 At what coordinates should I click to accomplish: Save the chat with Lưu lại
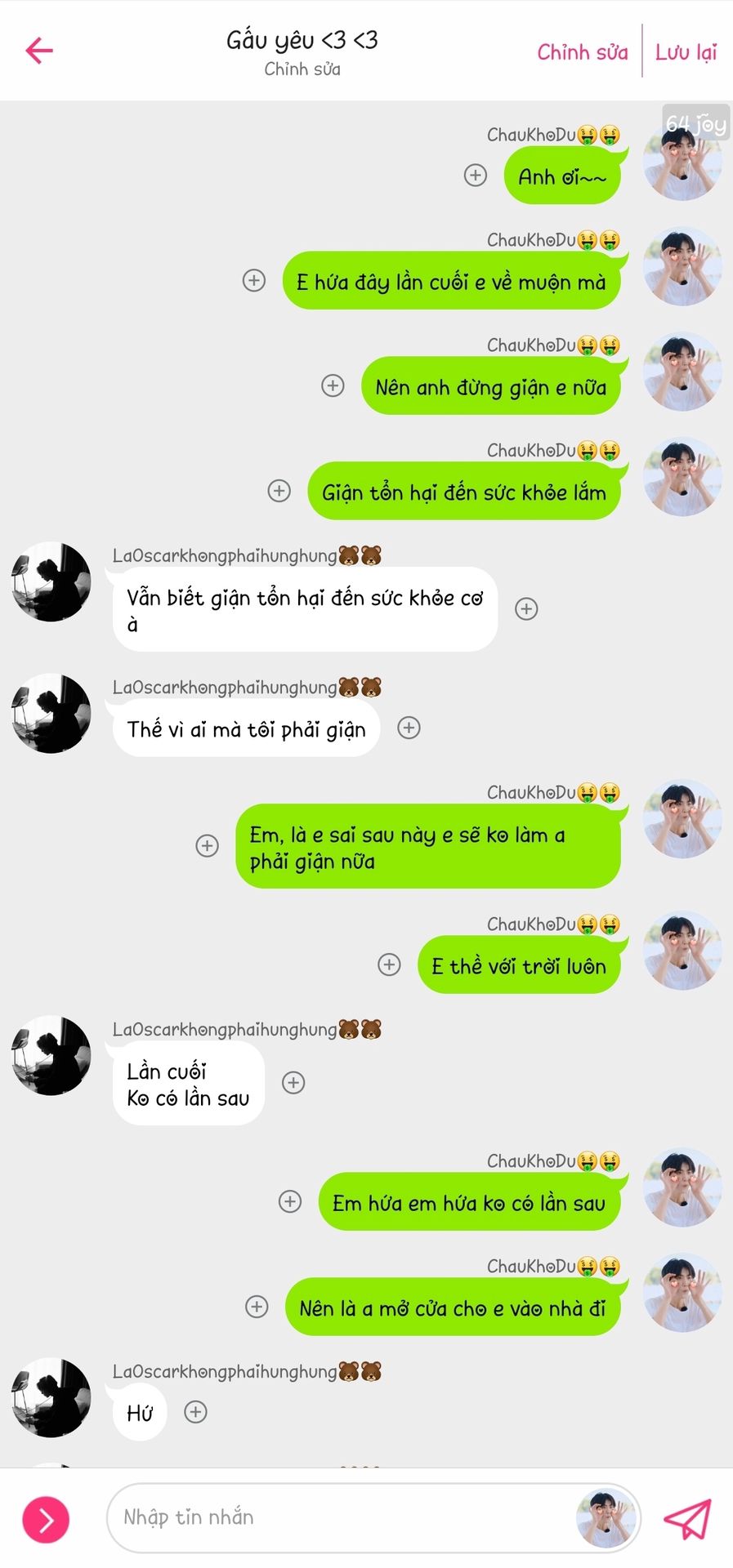pyautogui.click(x=686, y=52)
